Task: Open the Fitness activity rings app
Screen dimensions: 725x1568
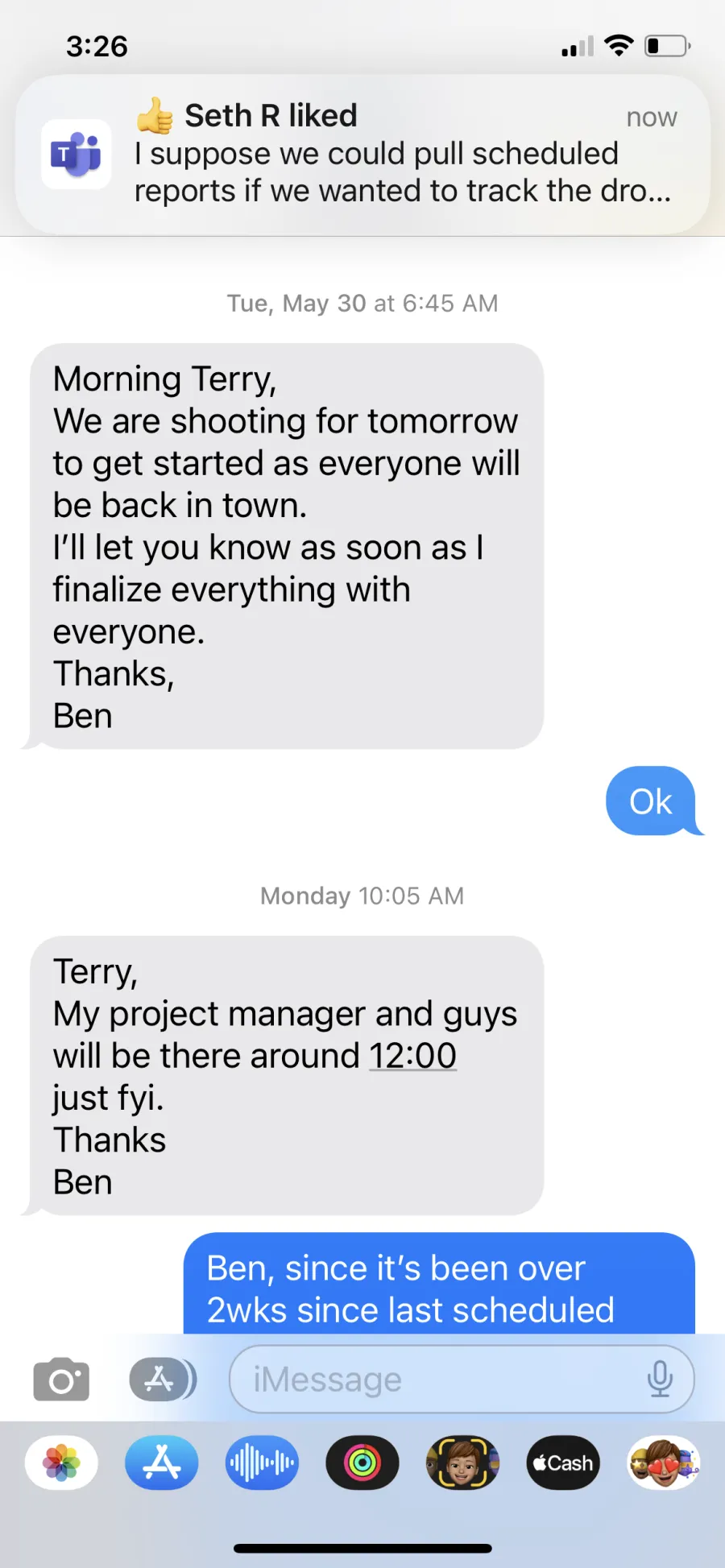Action: tap(362, 1463)
